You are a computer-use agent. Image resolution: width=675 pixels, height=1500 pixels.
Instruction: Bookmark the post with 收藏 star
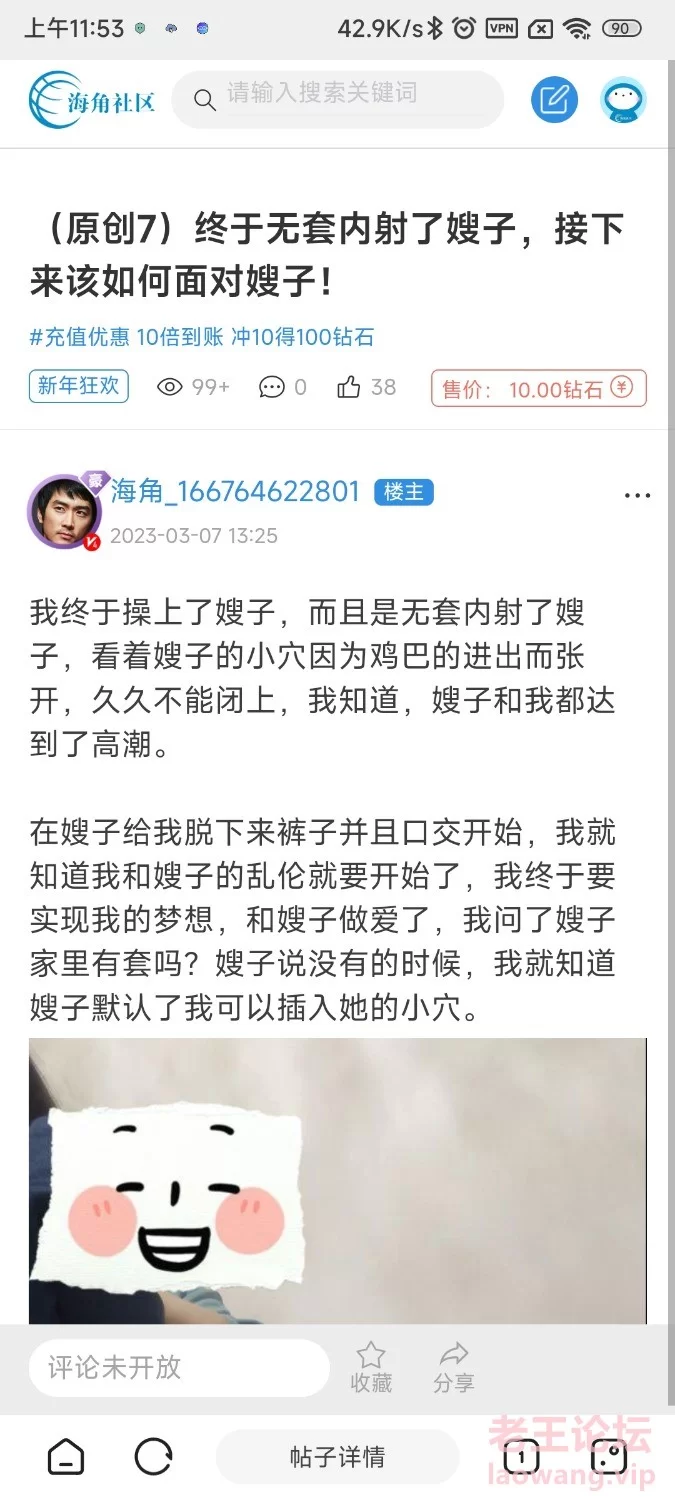pyautogui.click(x=371, y=1367)
